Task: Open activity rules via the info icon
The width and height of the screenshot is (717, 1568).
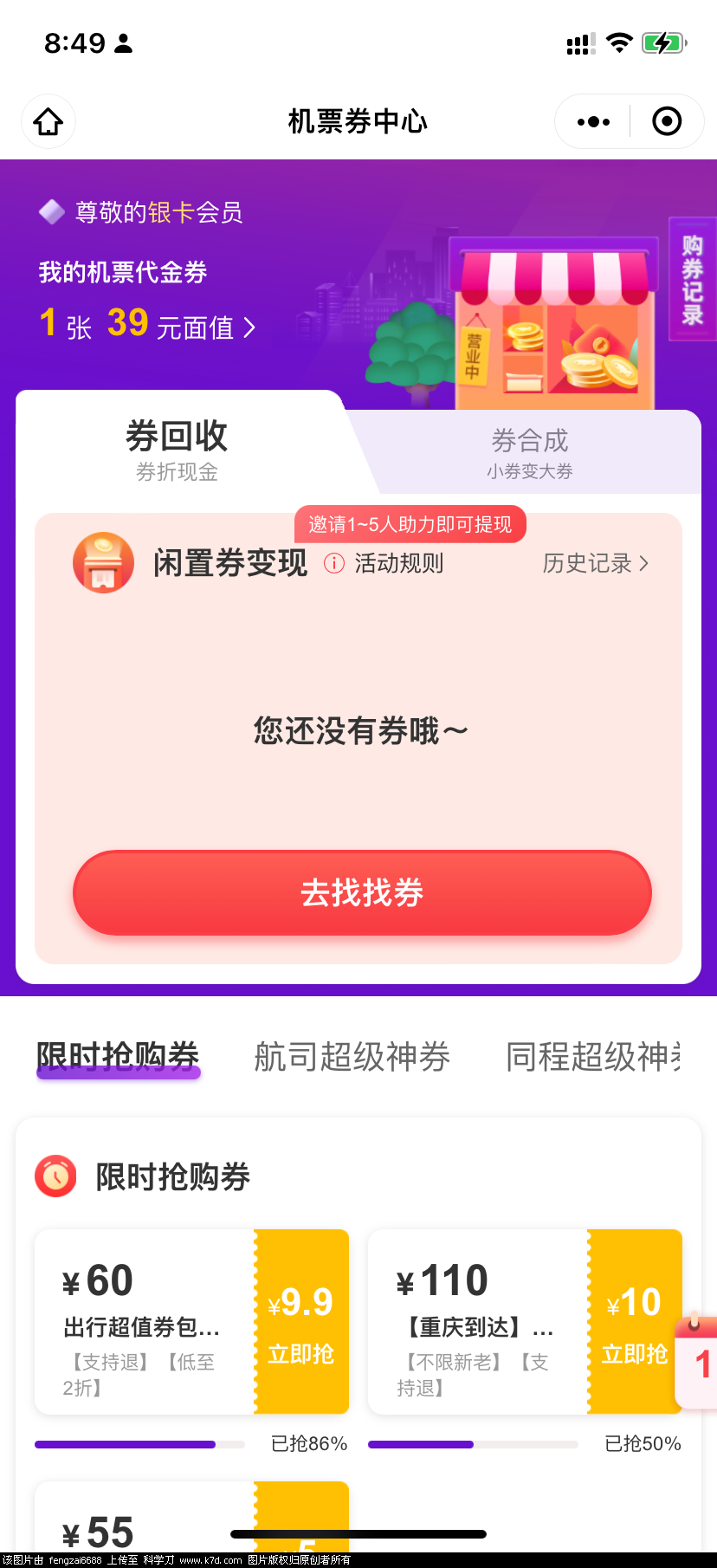Action: tap(333, 563)
